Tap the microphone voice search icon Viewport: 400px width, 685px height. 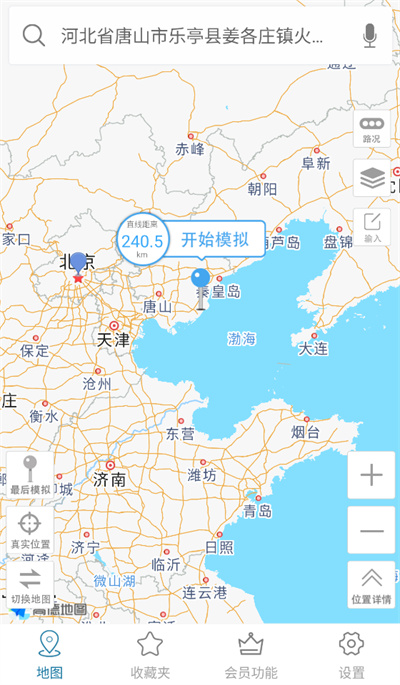(369, 36)
